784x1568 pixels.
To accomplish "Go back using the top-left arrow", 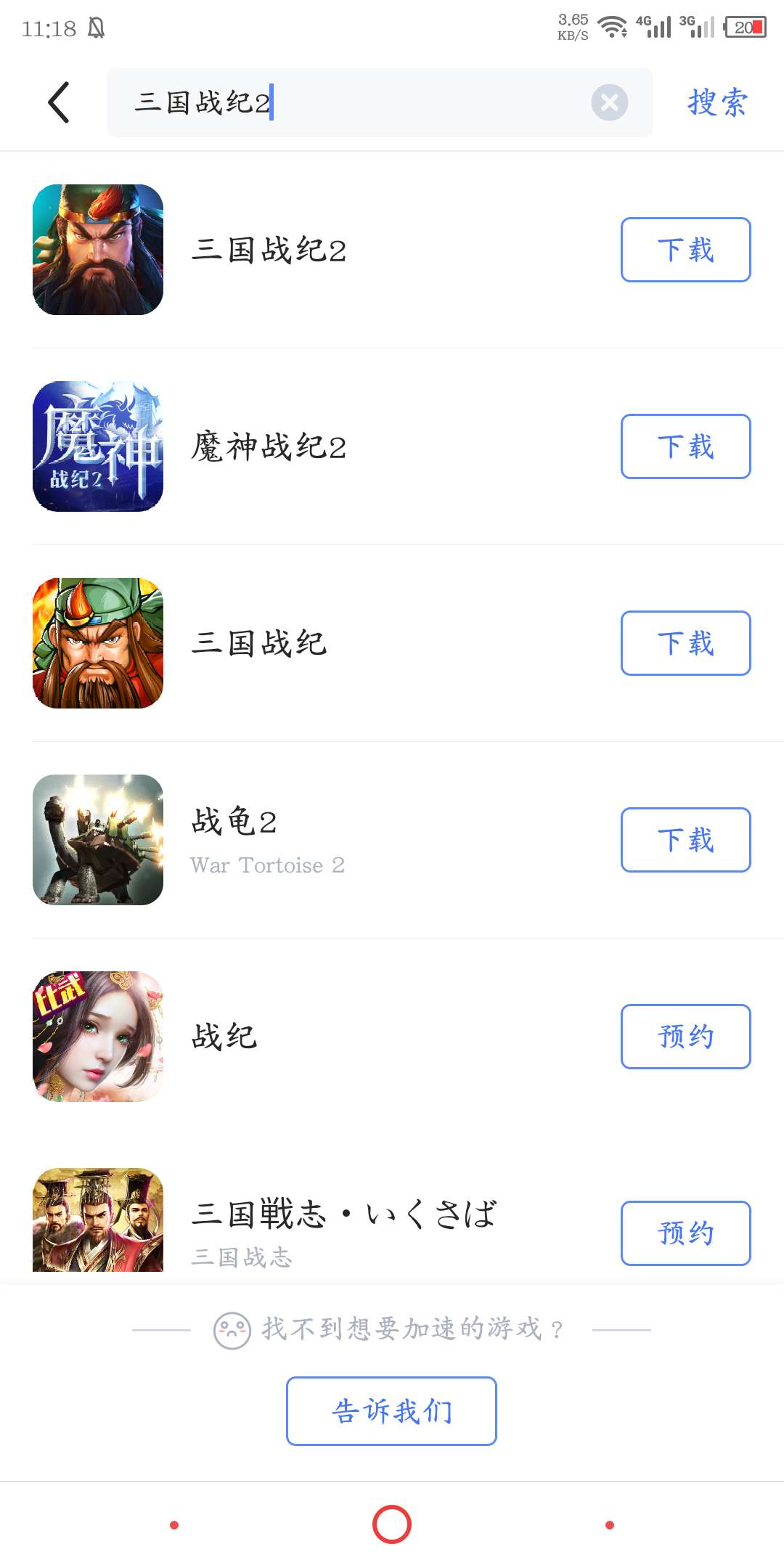I will 59,102.
